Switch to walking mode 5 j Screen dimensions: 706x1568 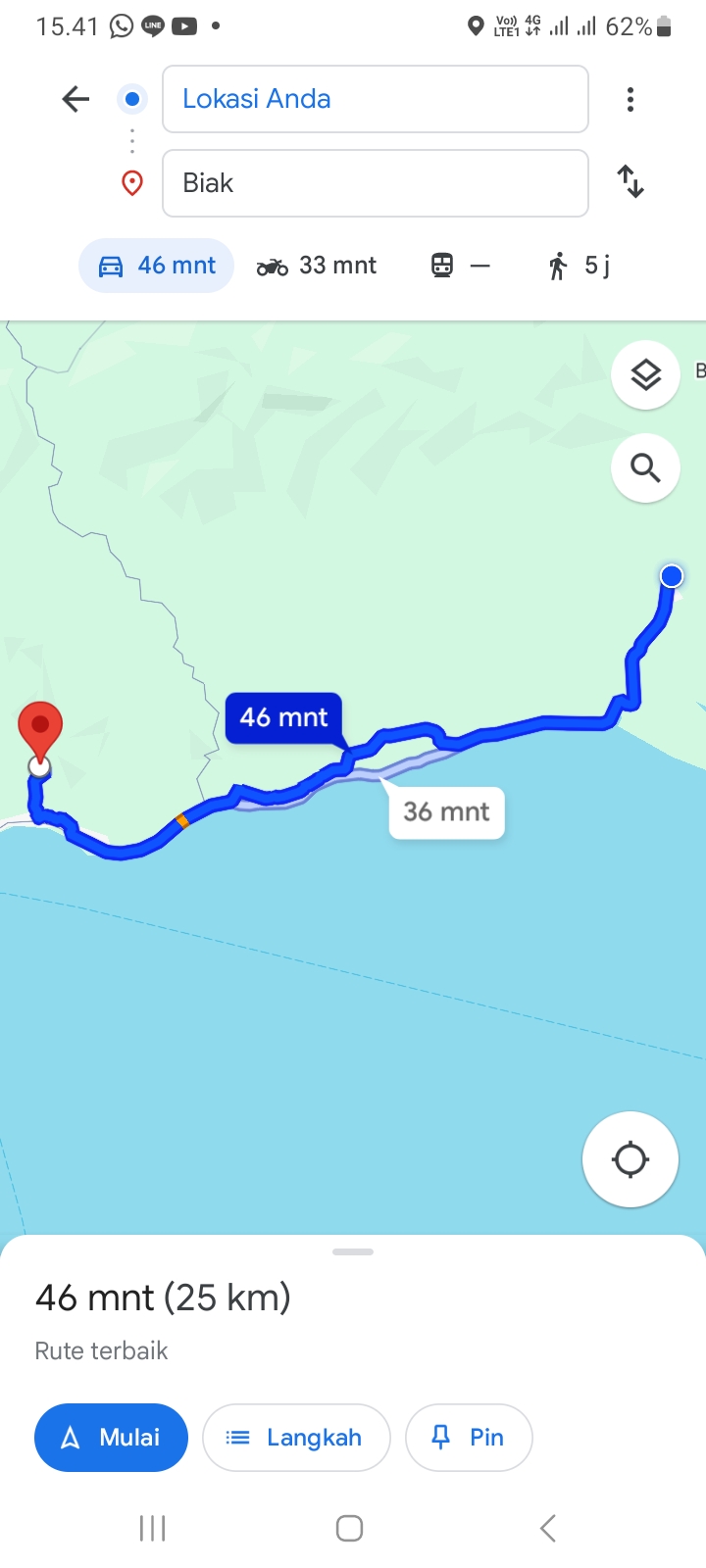coord(580,266)
